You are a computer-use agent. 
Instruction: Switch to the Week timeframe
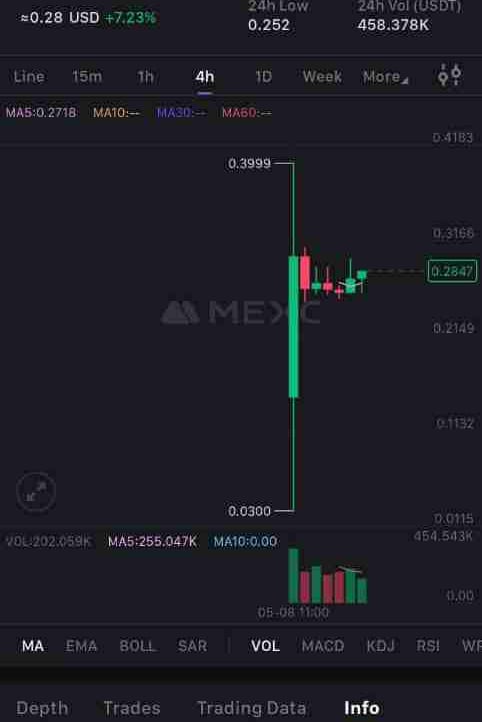(x=322, y=76)
